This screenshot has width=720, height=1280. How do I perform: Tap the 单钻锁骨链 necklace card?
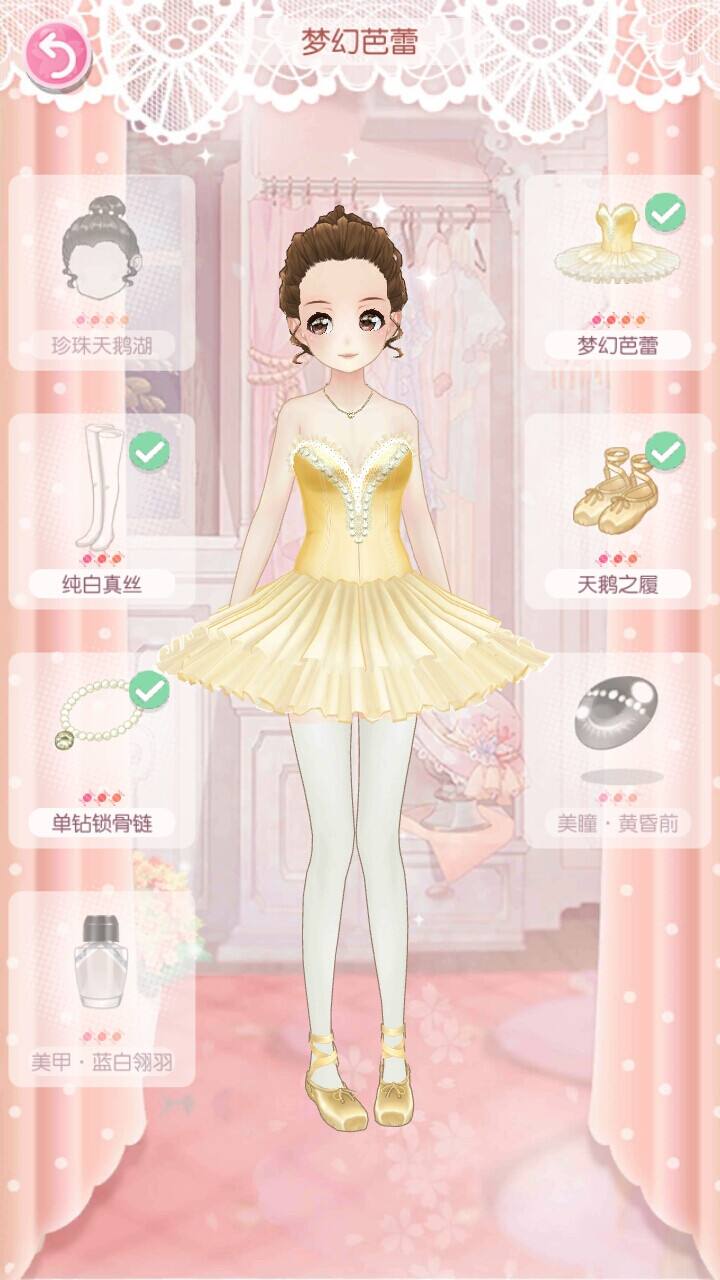[102, 750]
